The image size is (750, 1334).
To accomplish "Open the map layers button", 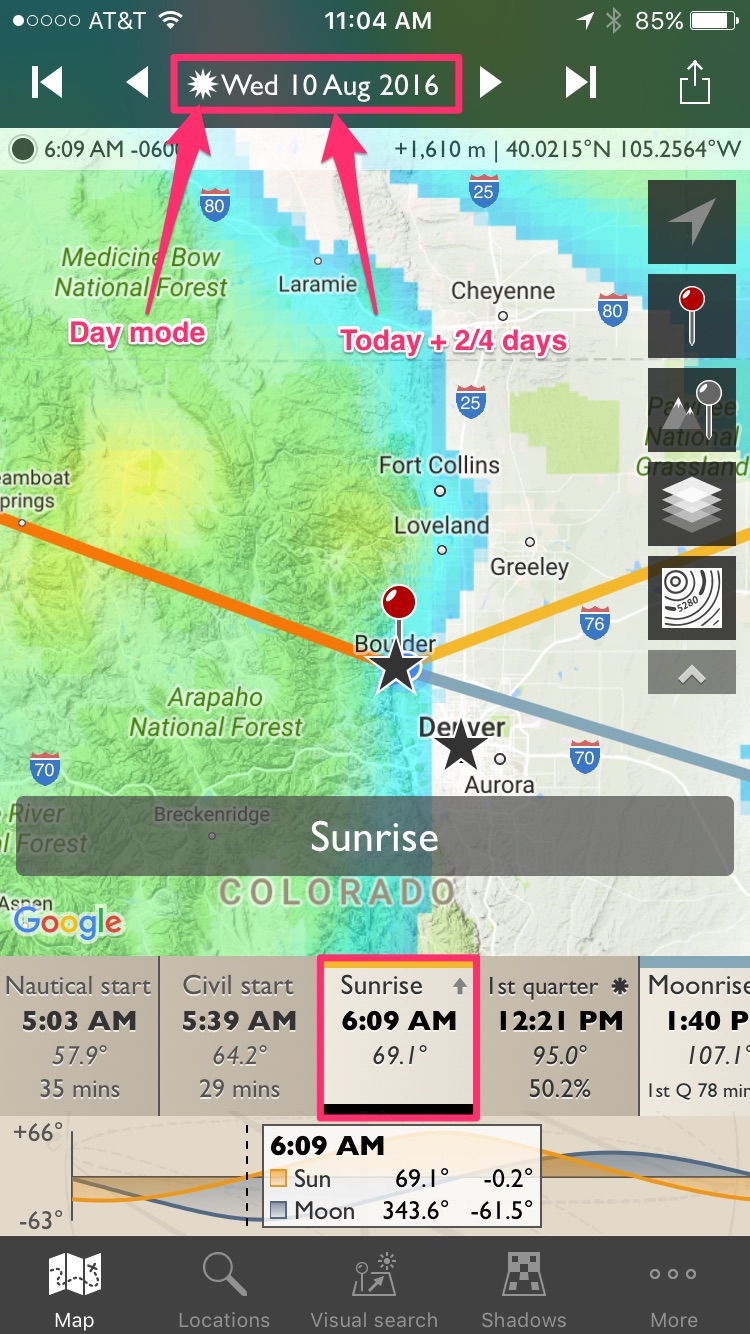I will coord(692,503).
